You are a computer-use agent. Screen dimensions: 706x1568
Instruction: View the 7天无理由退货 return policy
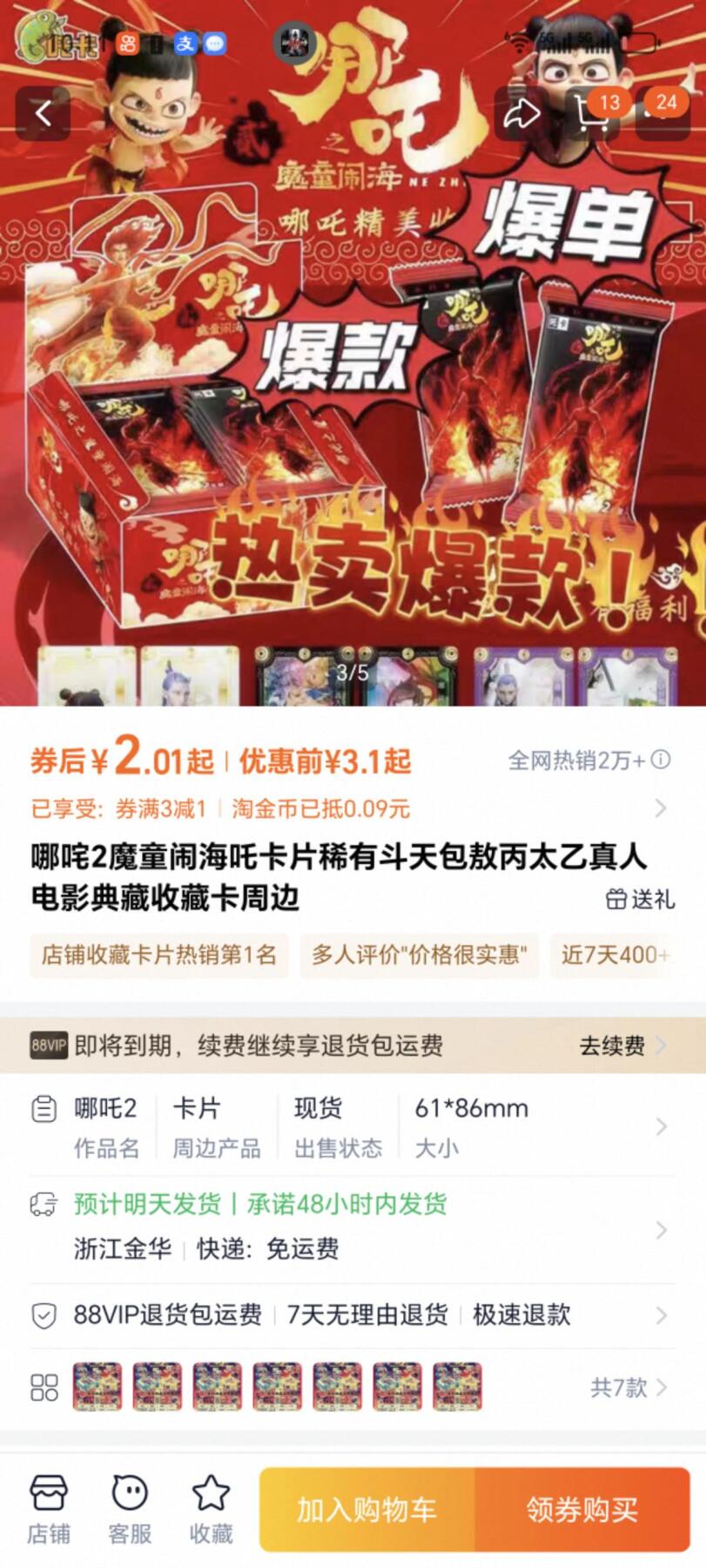(367, 1315)
